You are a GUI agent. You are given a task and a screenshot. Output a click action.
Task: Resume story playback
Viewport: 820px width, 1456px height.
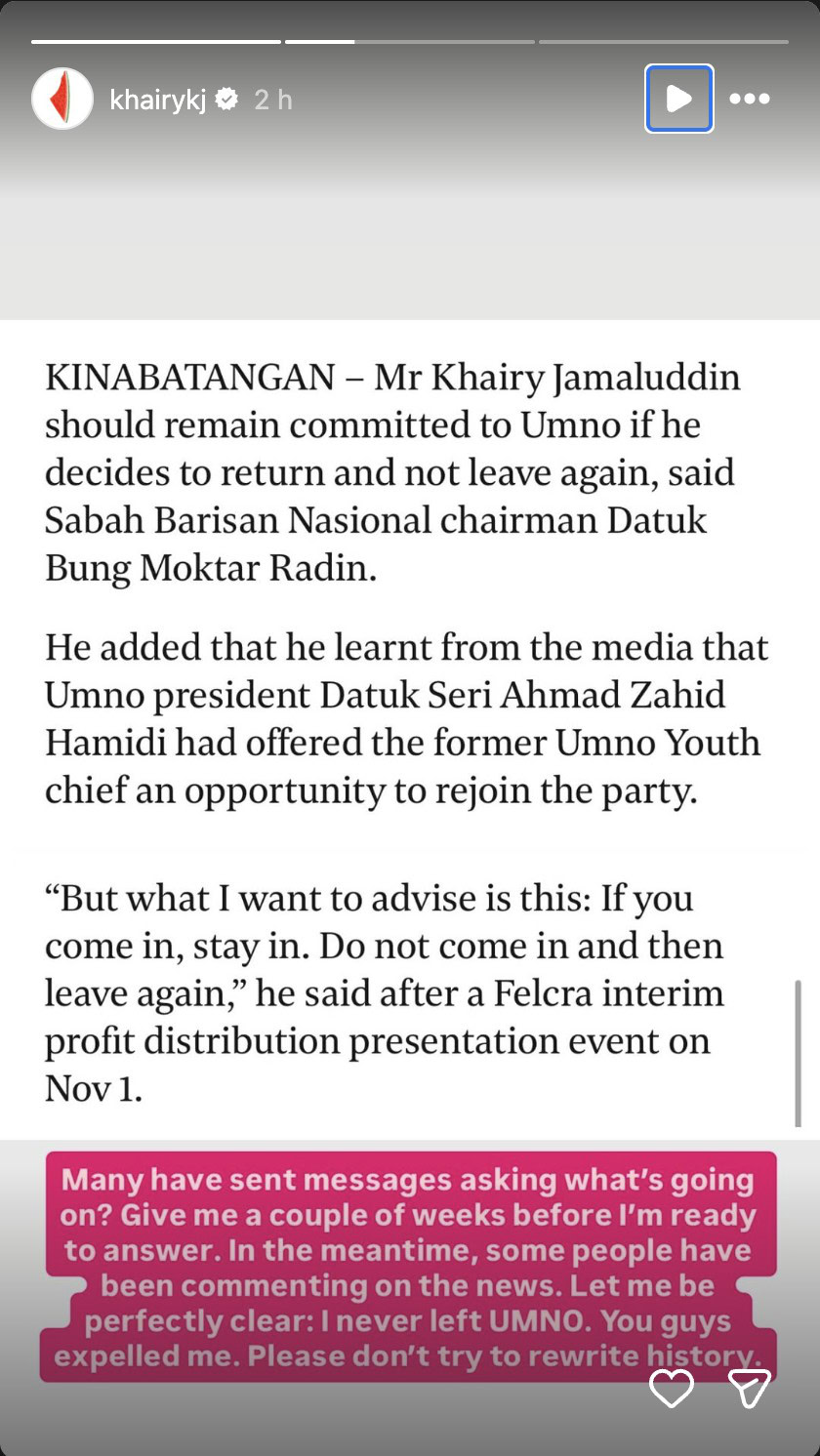[678, 99]
